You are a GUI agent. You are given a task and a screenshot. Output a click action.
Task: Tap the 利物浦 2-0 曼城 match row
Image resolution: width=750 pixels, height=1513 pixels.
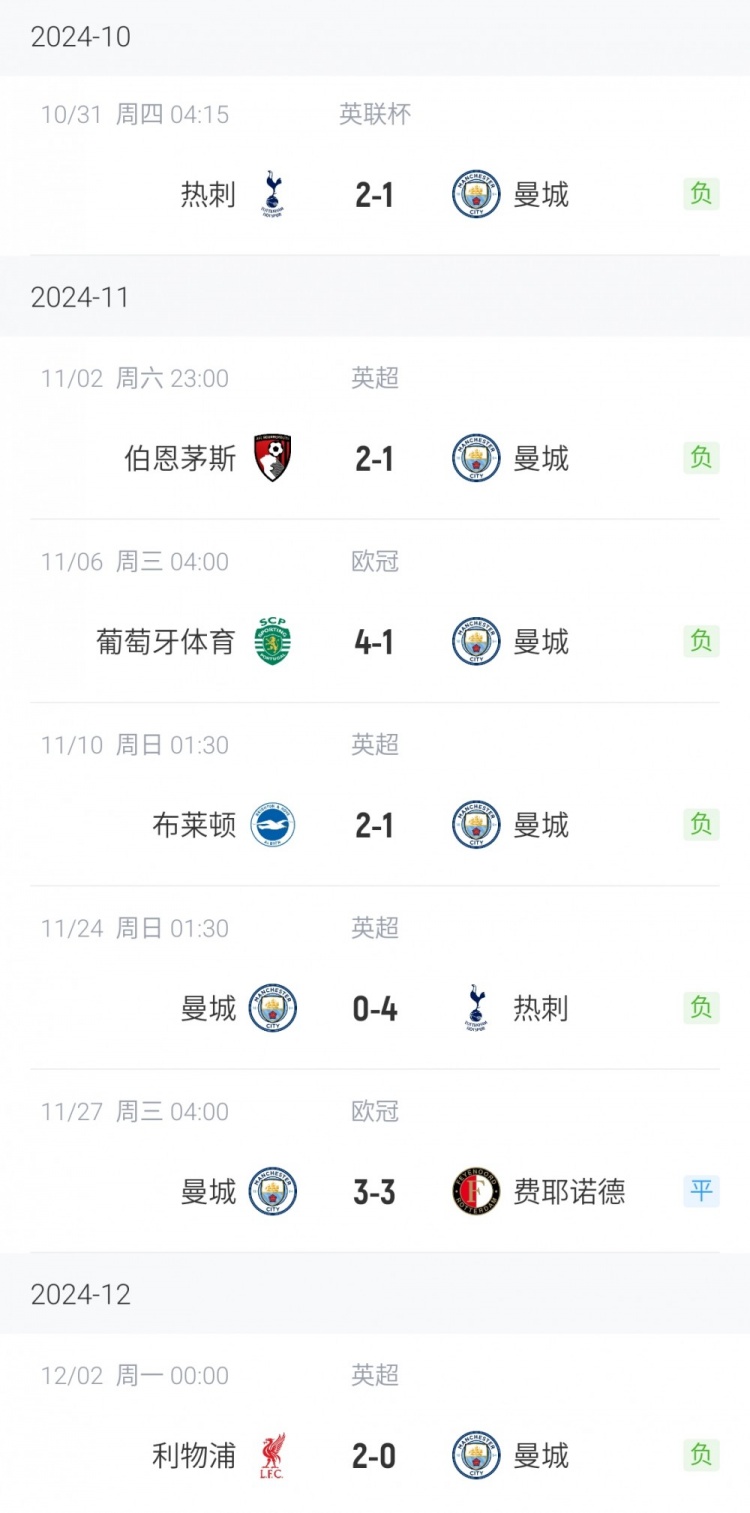click(x=374, y=1455)
